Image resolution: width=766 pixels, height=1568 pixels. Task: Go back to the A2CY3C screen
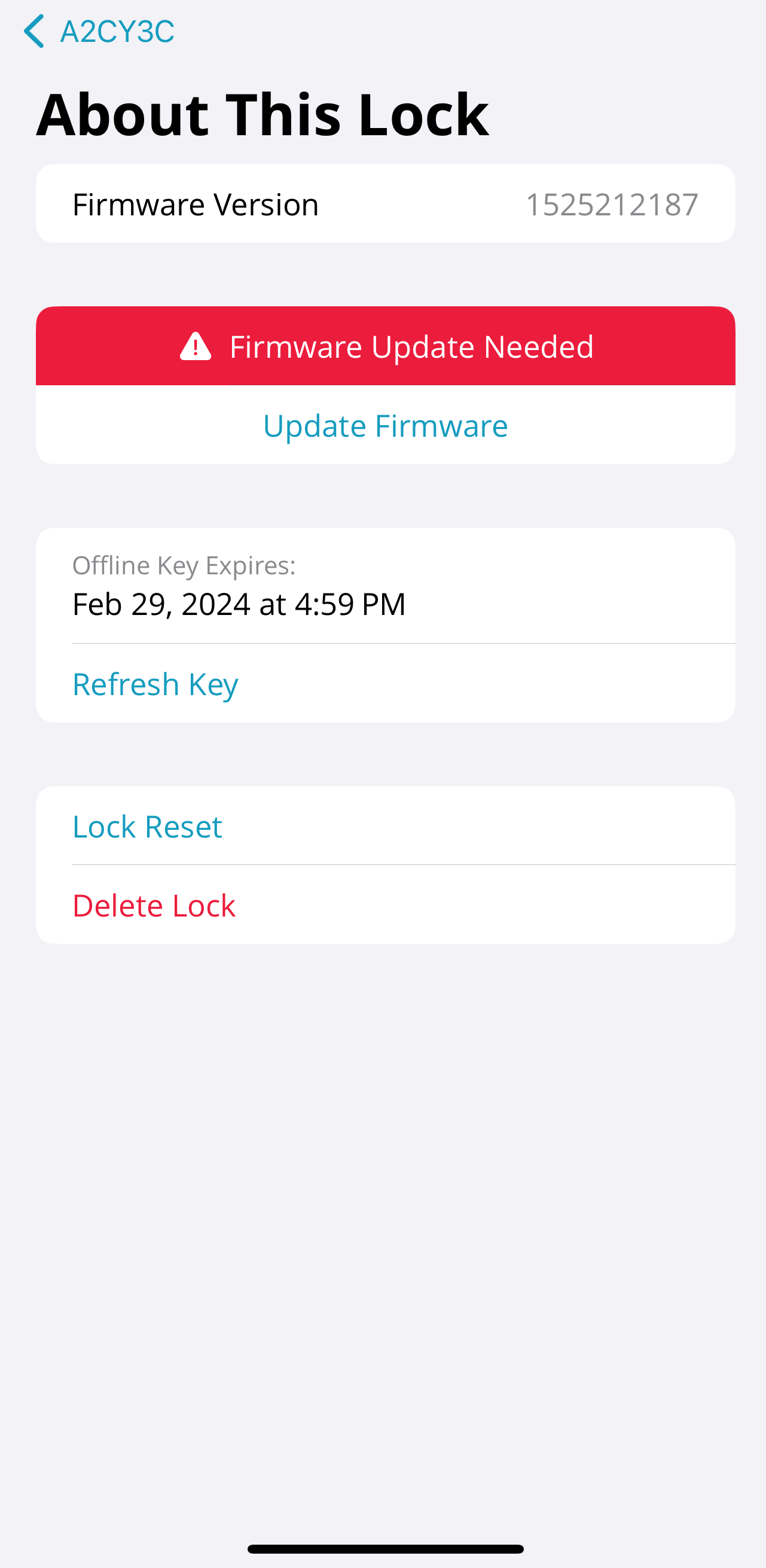(99, 32)
